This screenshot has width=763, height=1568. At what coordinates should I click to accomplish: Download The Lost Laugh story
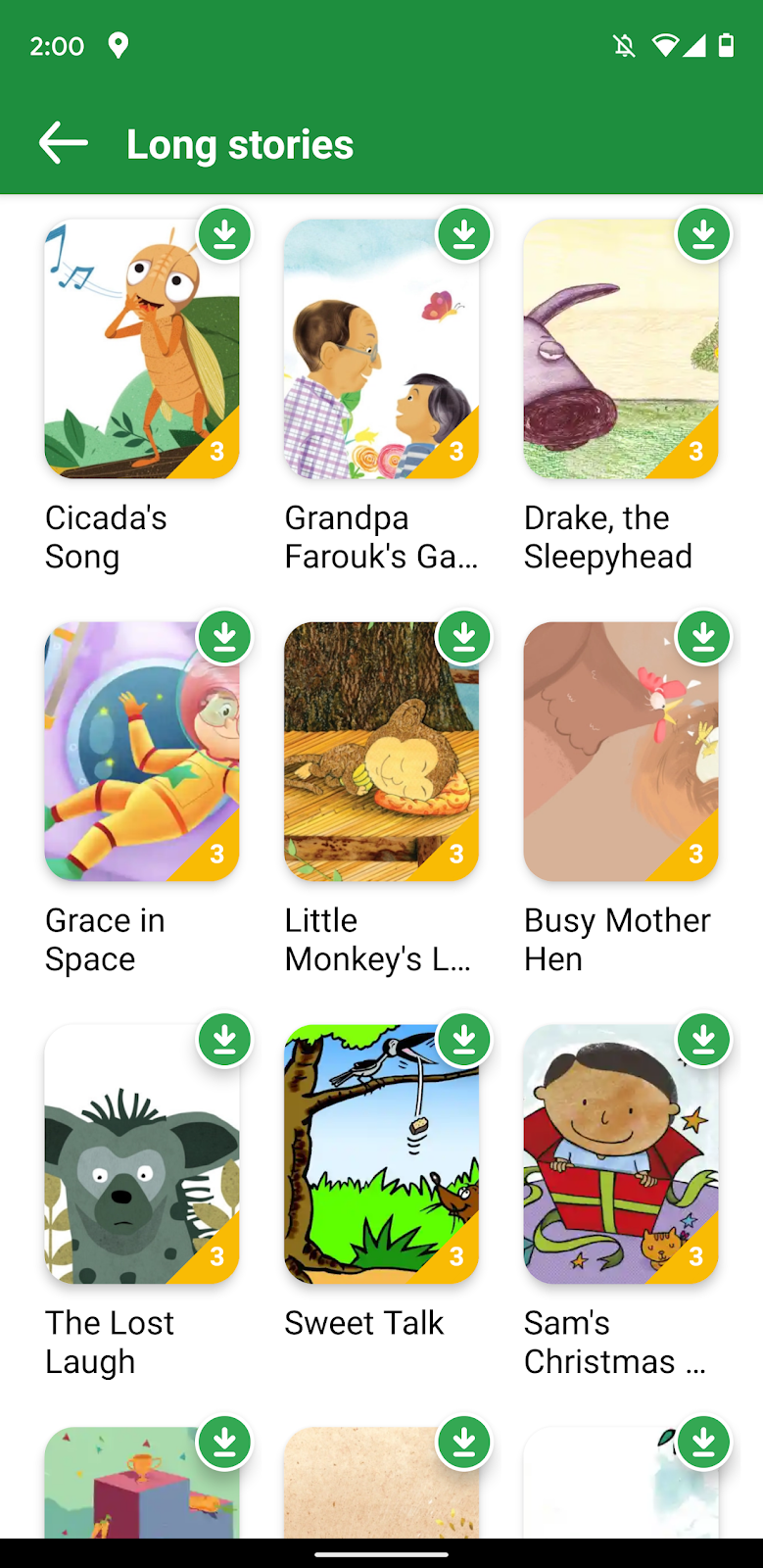click(x=224, y=1040)
